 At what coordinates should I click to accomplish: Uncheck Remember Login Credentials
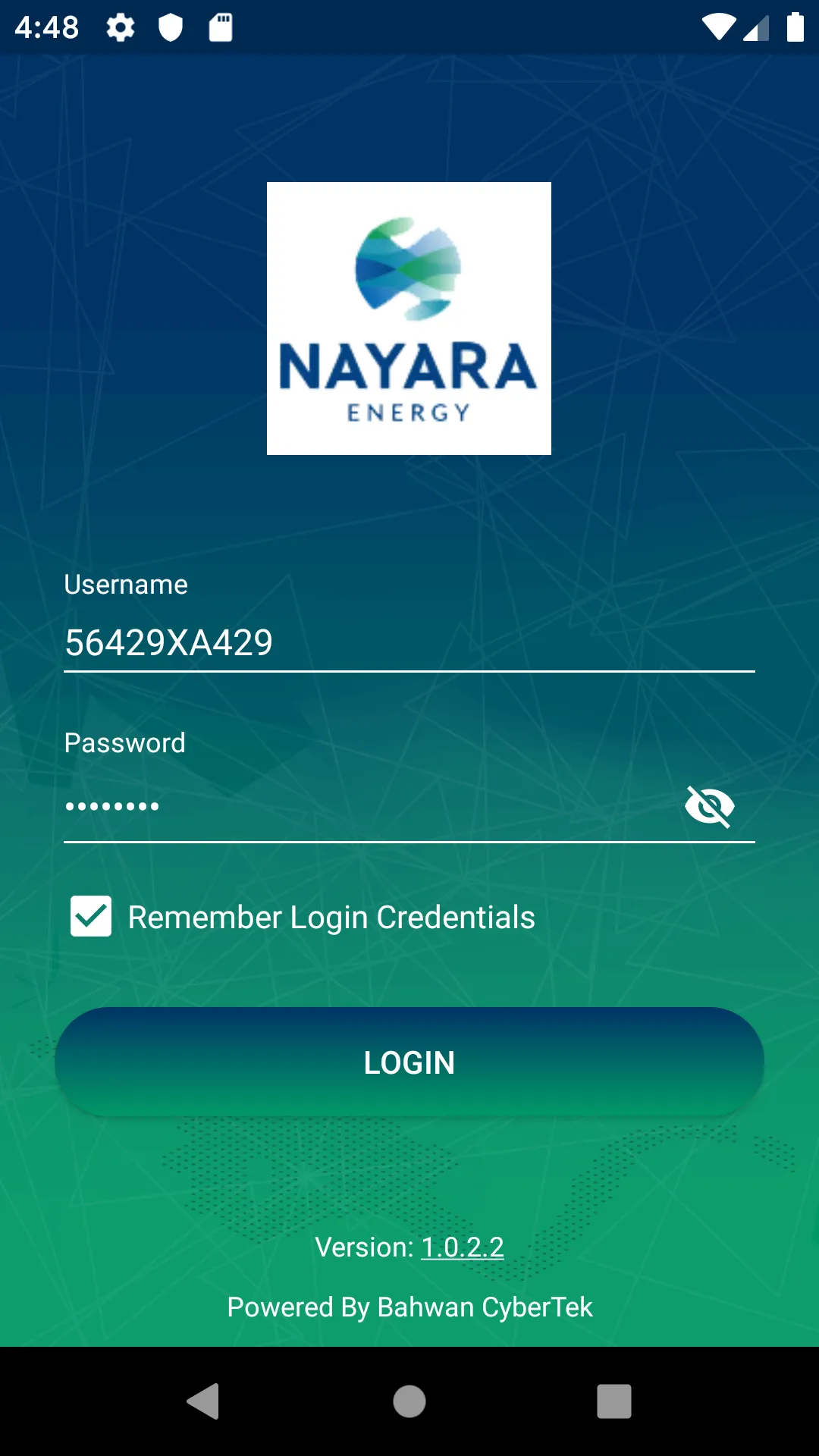91,917
